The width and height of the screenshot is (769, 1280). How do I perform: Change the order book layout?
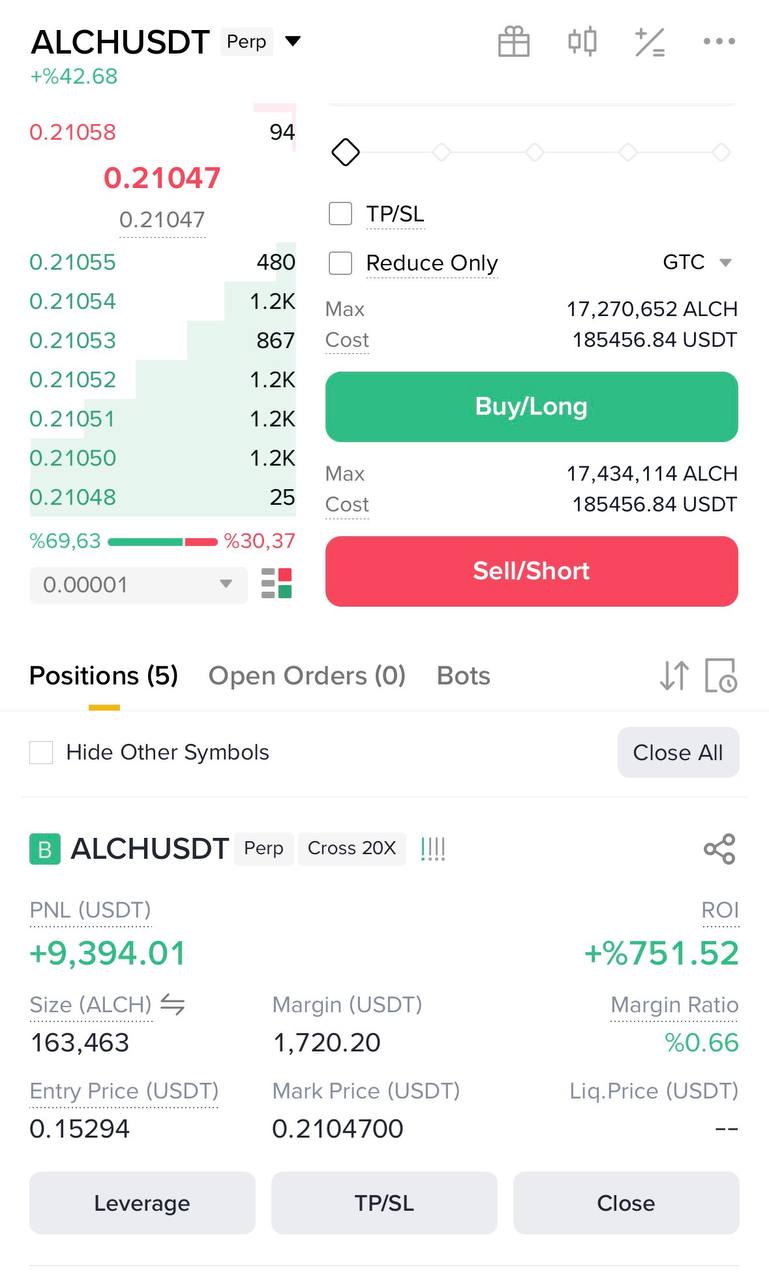276,584
